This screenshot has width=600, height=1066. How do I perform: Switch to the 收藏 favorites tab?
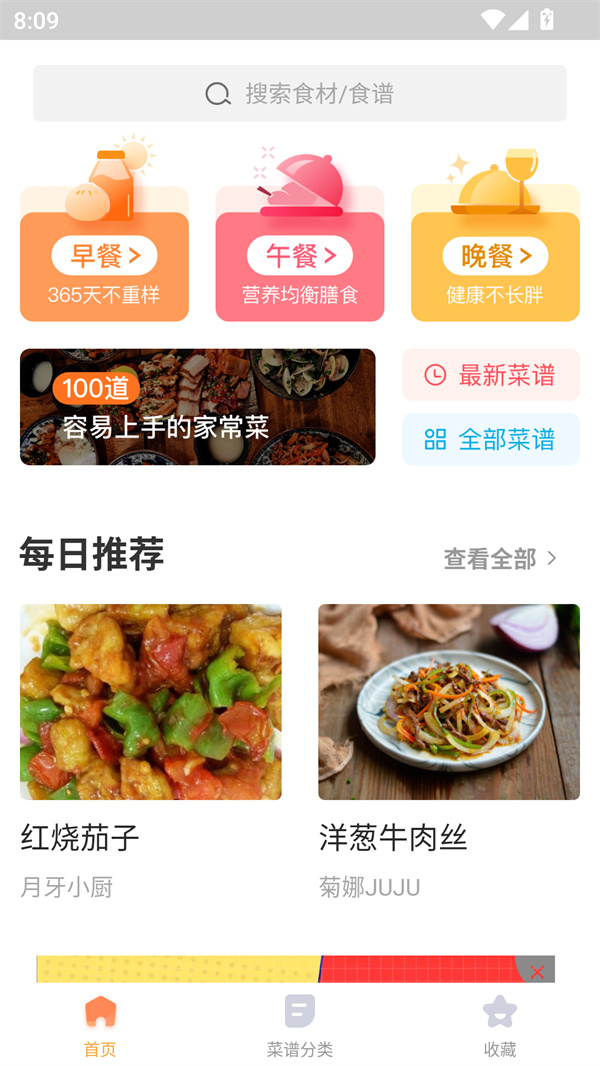point(500,1026)
